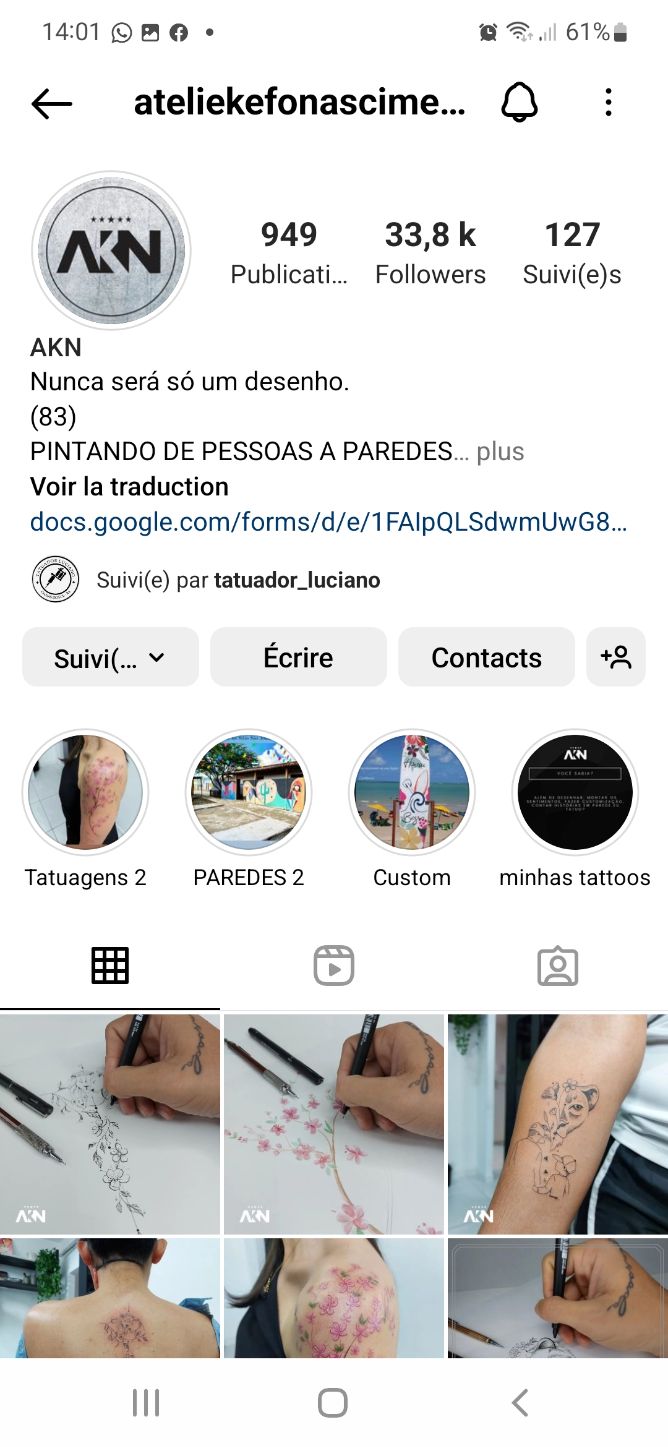Image resolution: width=668 pixels, height=1447 pixels.
Task: Open the 'PAREDES 2' story highlight
Action: (x=248, y=792)
